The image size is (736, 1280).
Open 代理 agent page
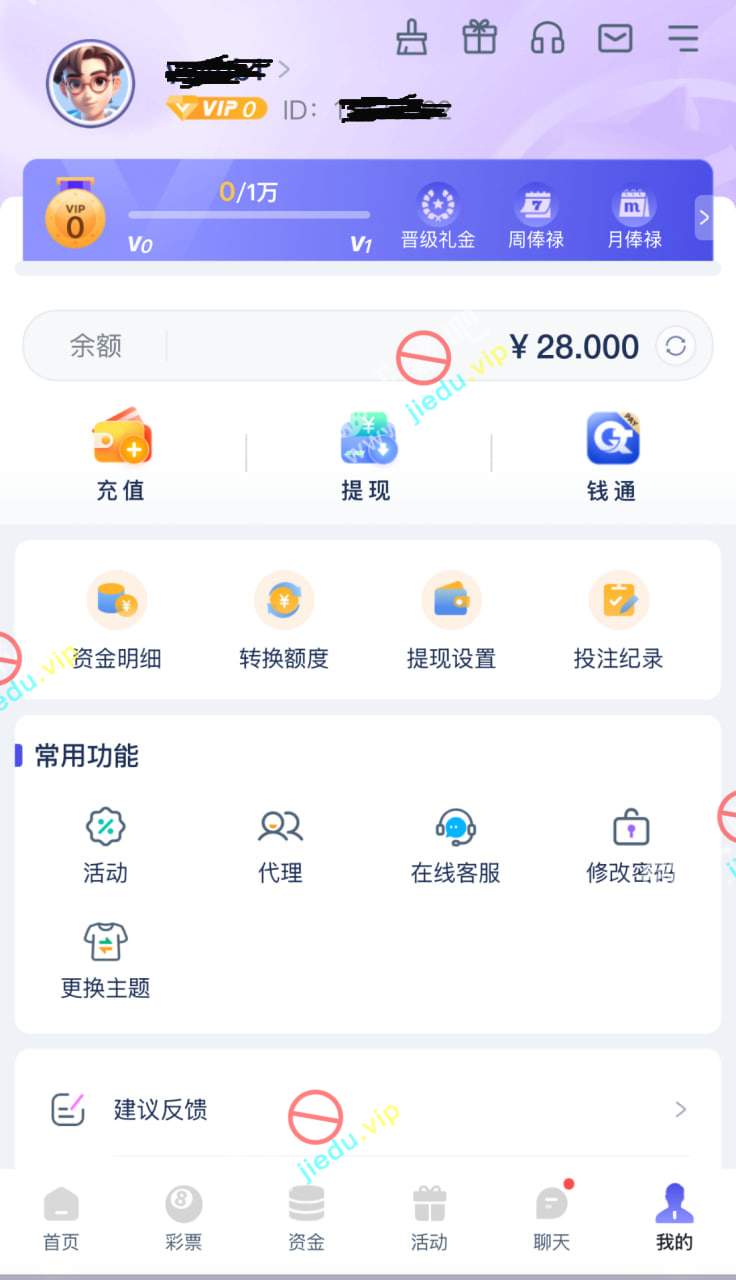coord(280,845)
